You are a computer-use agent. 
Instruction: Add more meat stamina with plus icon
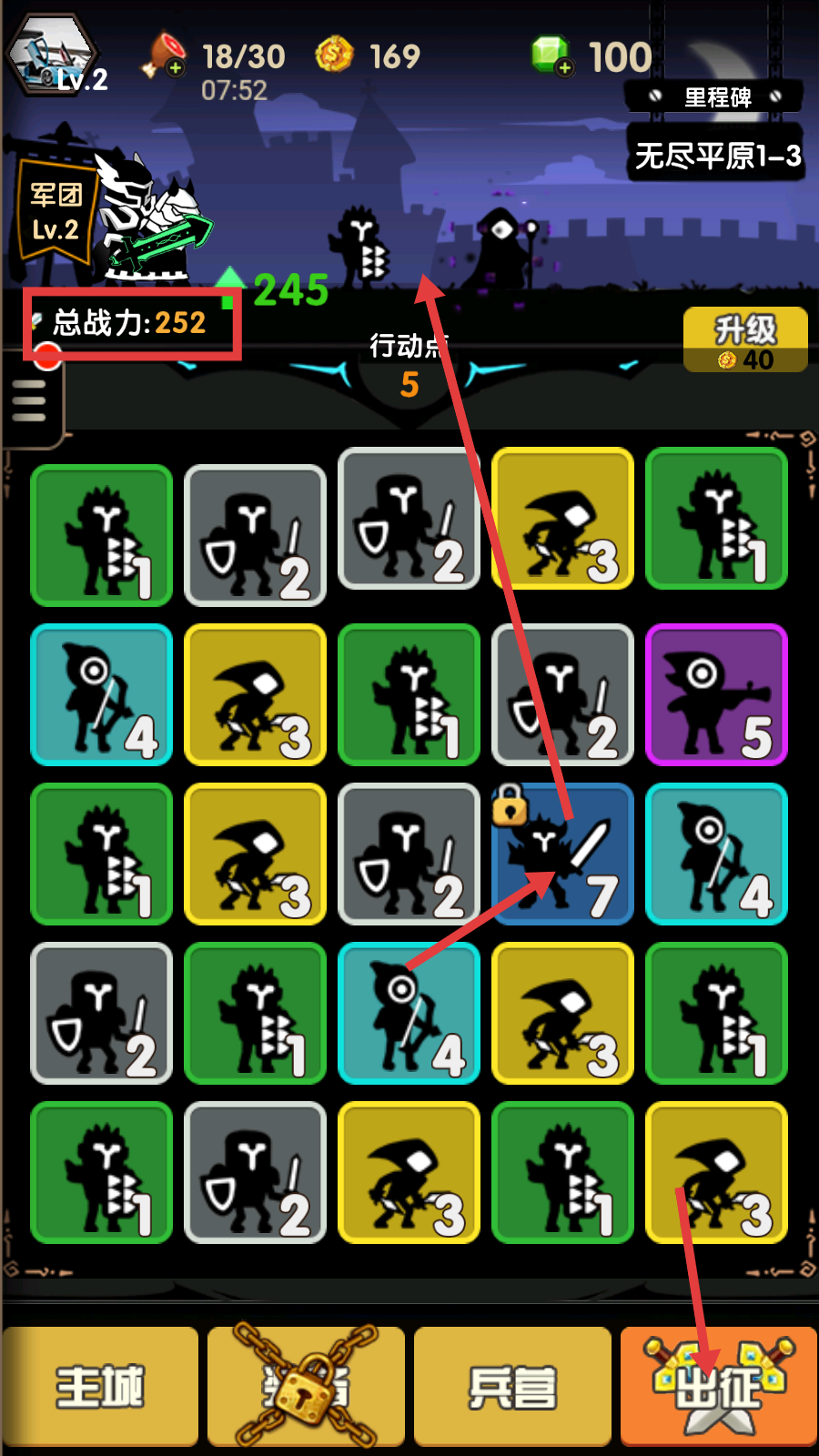click(176, 68)
